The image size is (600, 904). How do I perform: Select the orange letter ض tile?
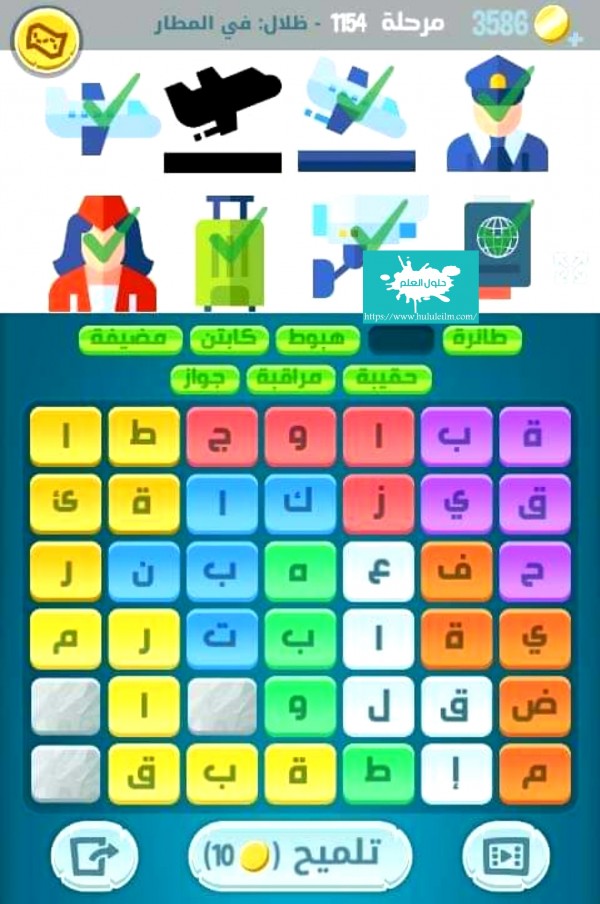534,707
